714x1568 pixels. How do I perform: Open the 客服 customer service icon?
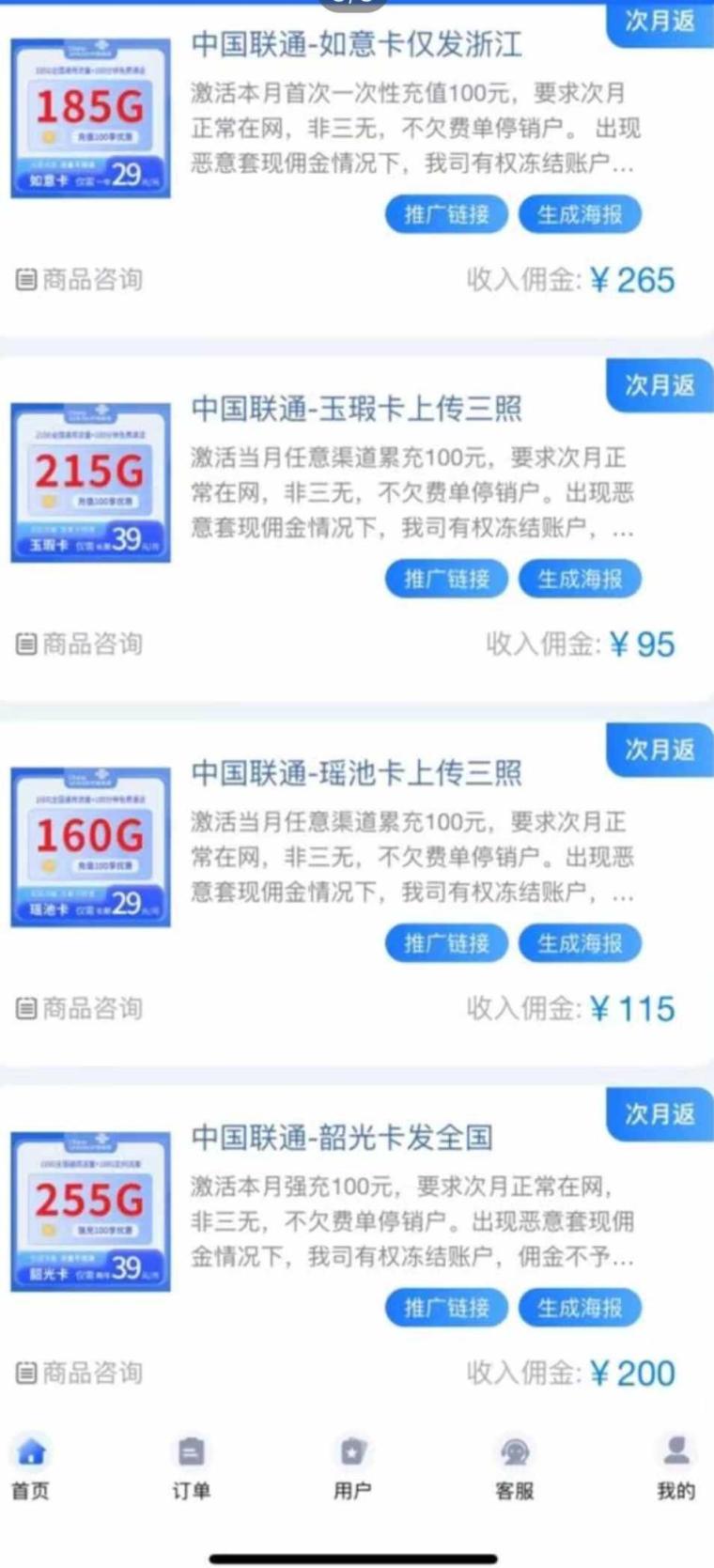point(512,1452)
